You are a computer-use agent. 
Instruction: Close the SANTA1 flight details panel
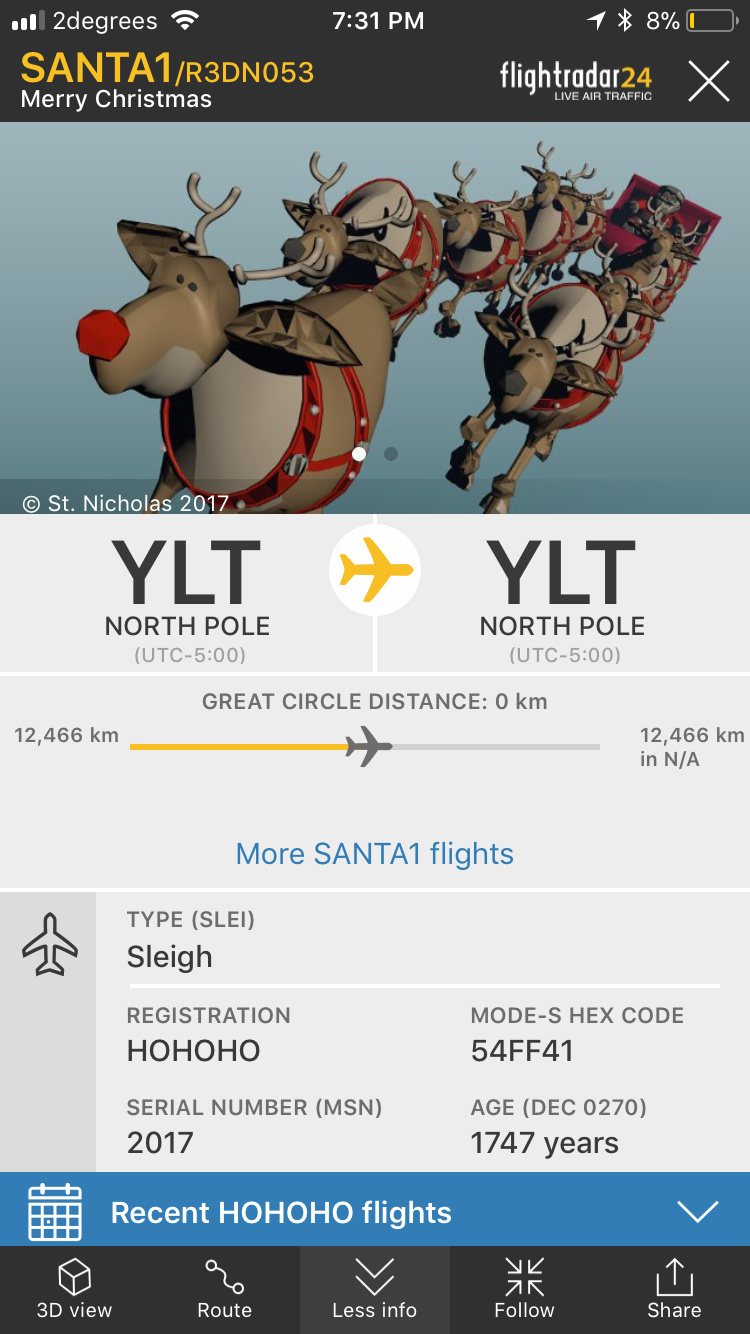pyautogui.click(x=708, y=81)
